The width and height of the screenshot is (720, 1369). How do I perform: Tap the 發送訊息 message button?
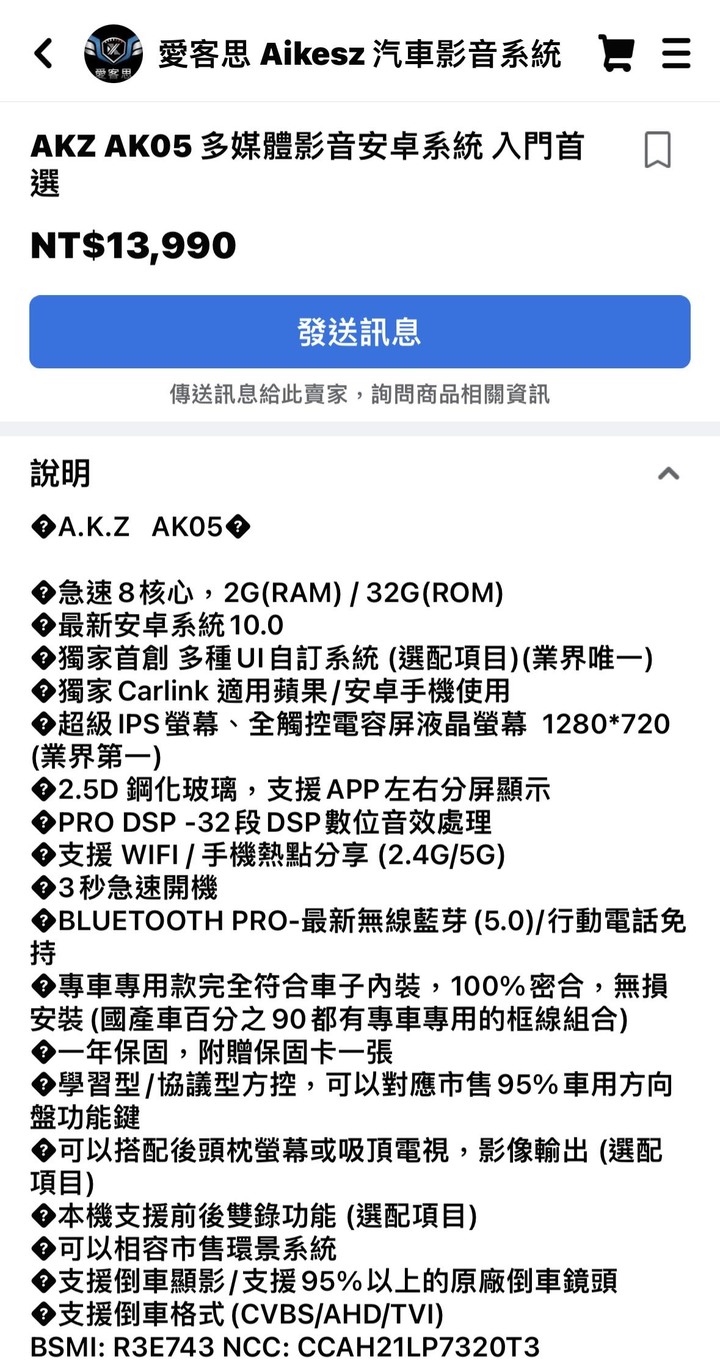click(x=360, y=332)
